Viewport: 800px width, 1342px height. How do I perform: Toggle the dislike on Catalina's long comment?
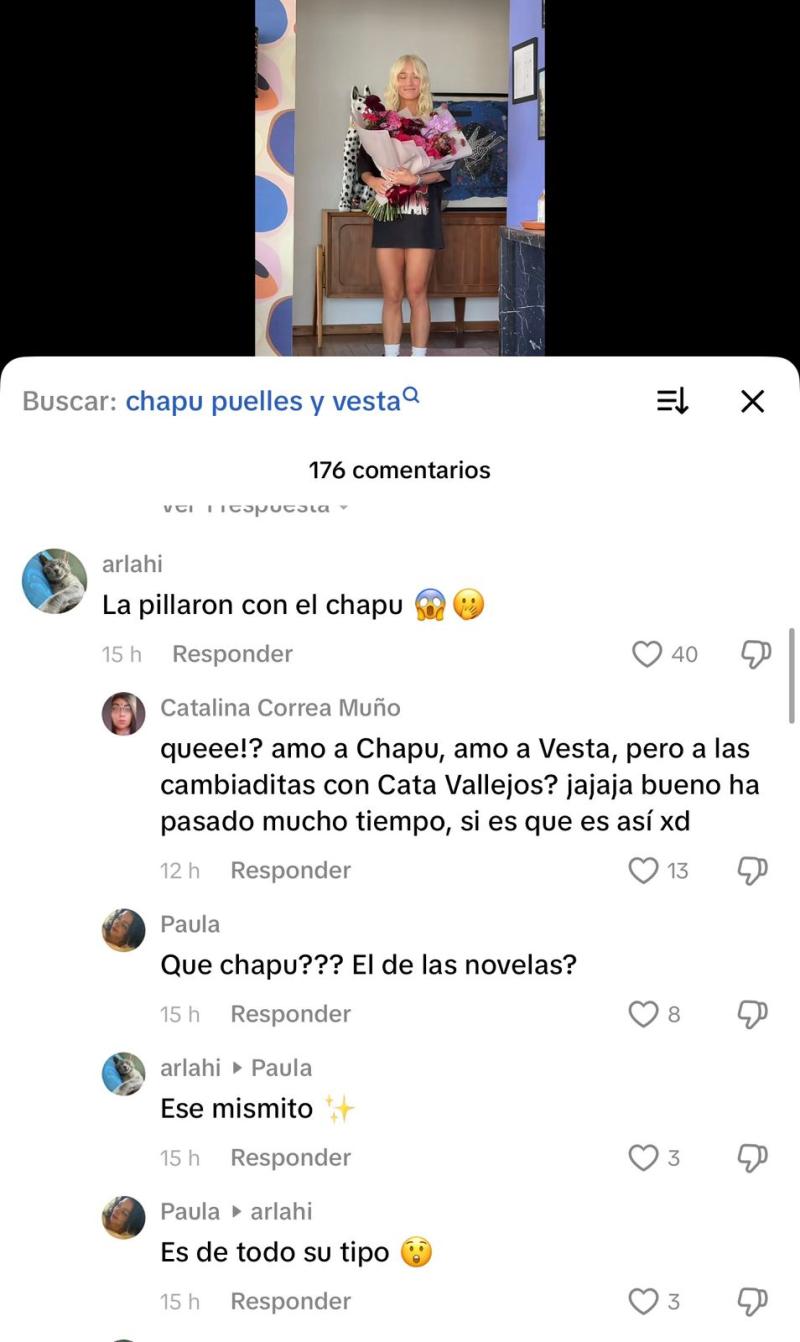tap(754, 870)
